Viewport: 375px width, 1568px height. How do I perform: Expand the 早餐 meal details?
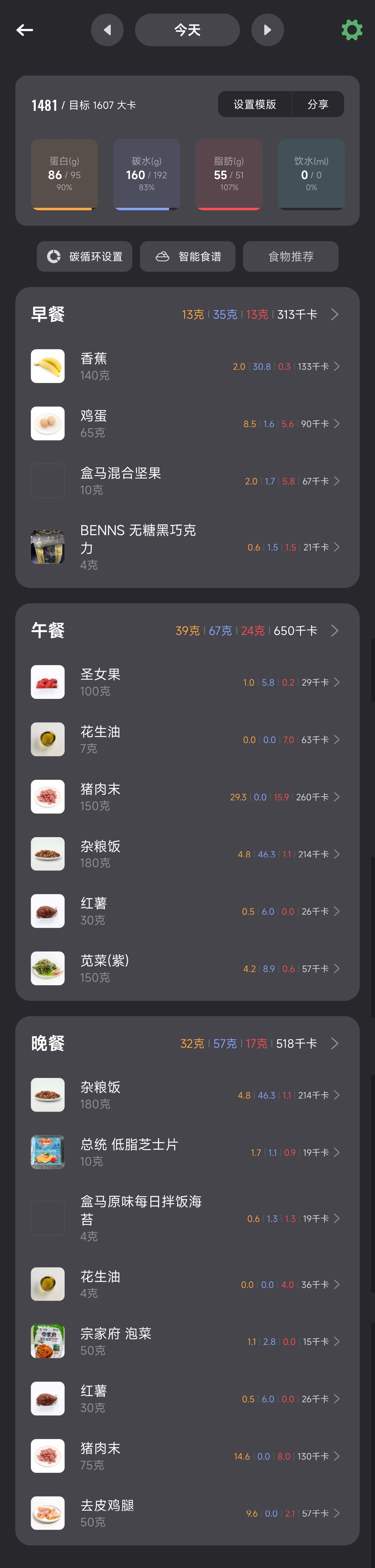[x=334, y=314]
